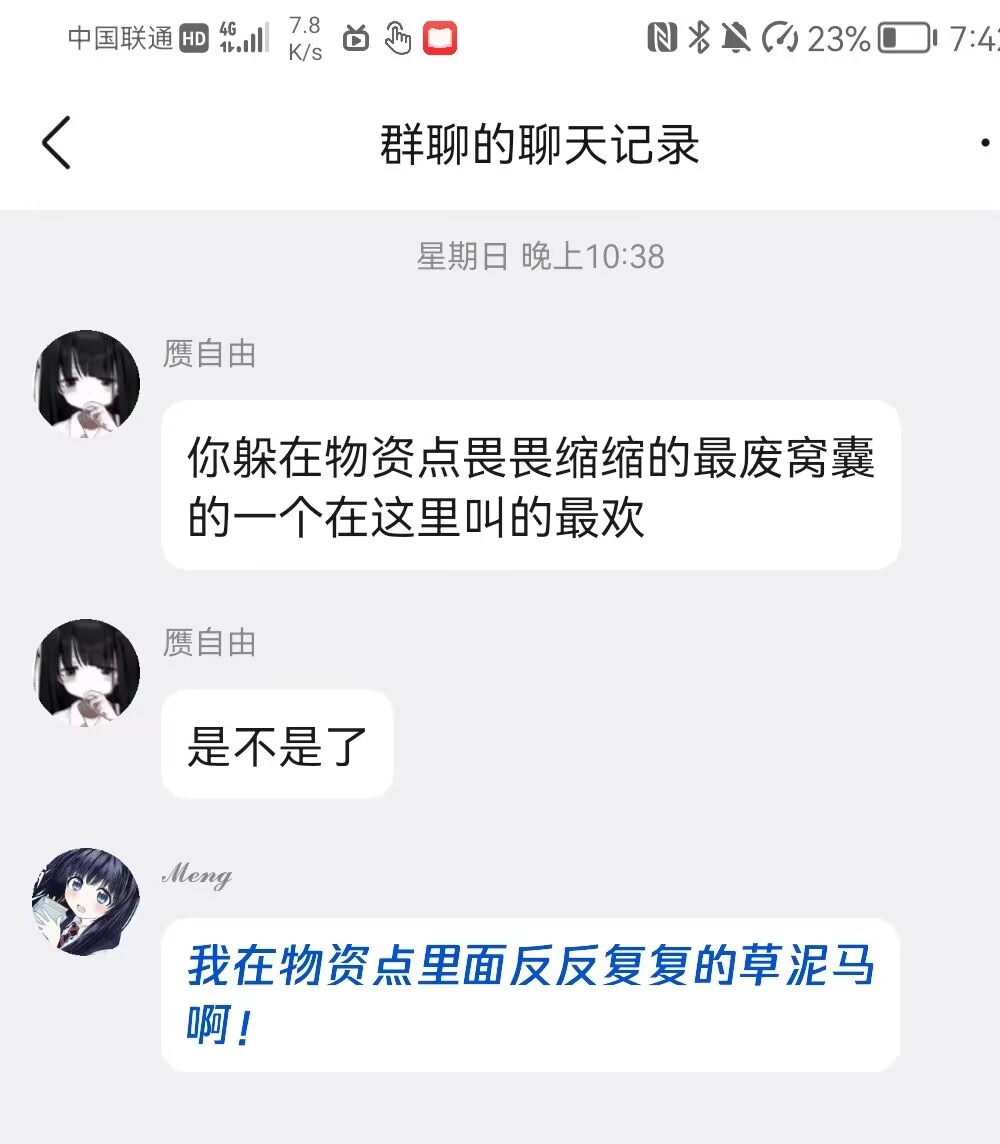Tap the gesture control icon in status bar
This screenshot has height=1144, width=1000.
pyautogui.click(x=398, y=38)
